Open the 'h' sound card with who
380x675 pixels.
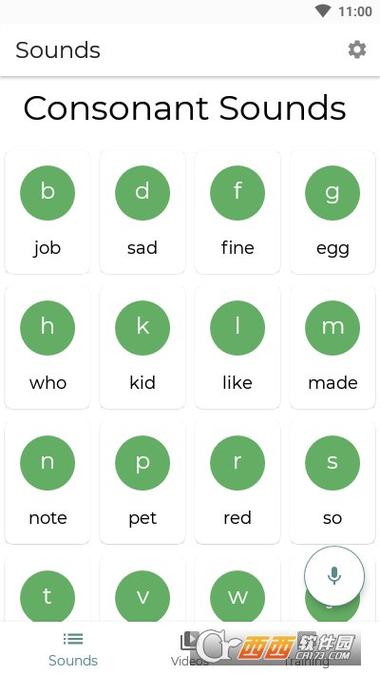coord(47,347)
